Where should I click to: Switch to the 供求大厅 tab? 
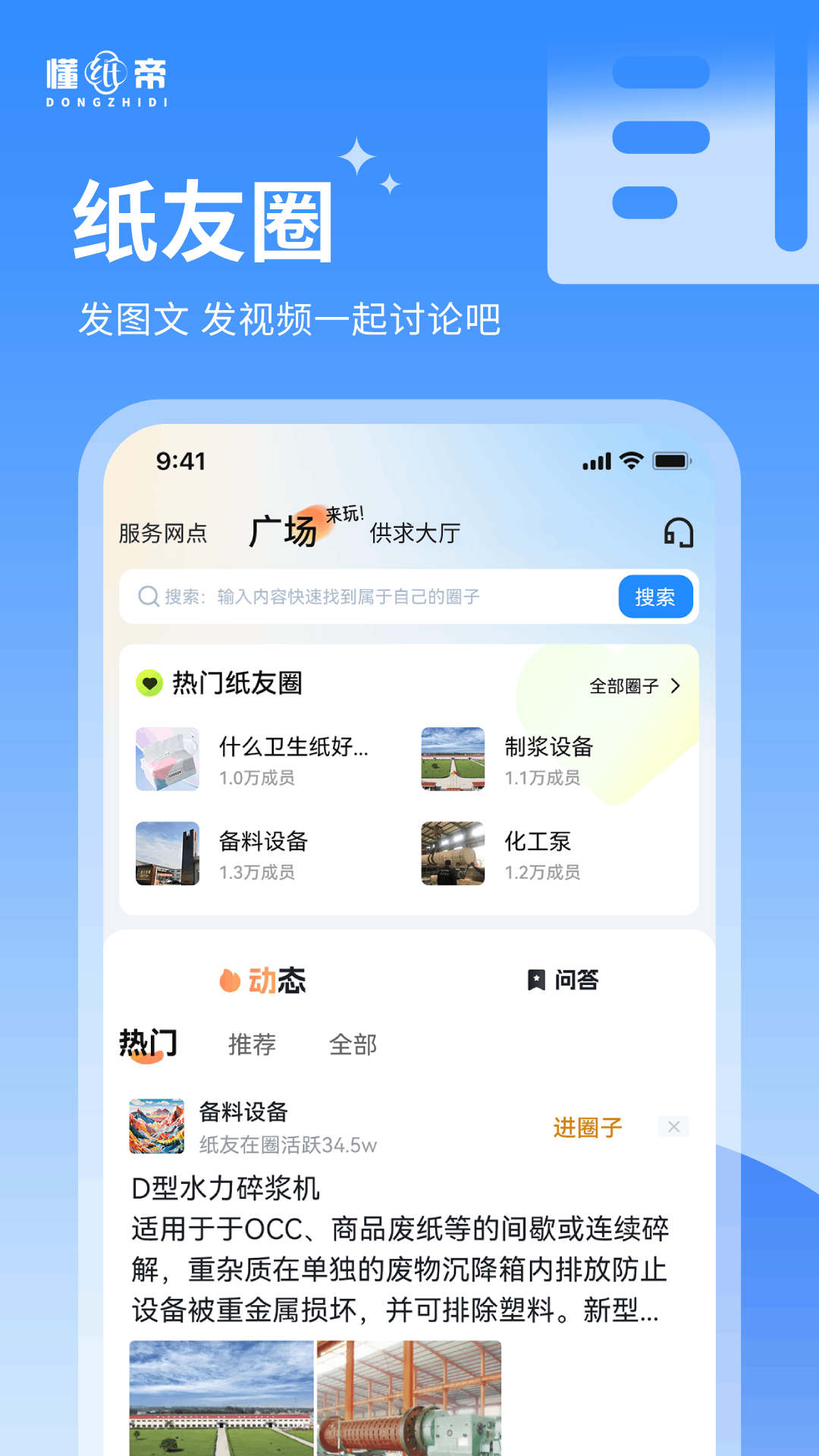click(x=413, y=533)
